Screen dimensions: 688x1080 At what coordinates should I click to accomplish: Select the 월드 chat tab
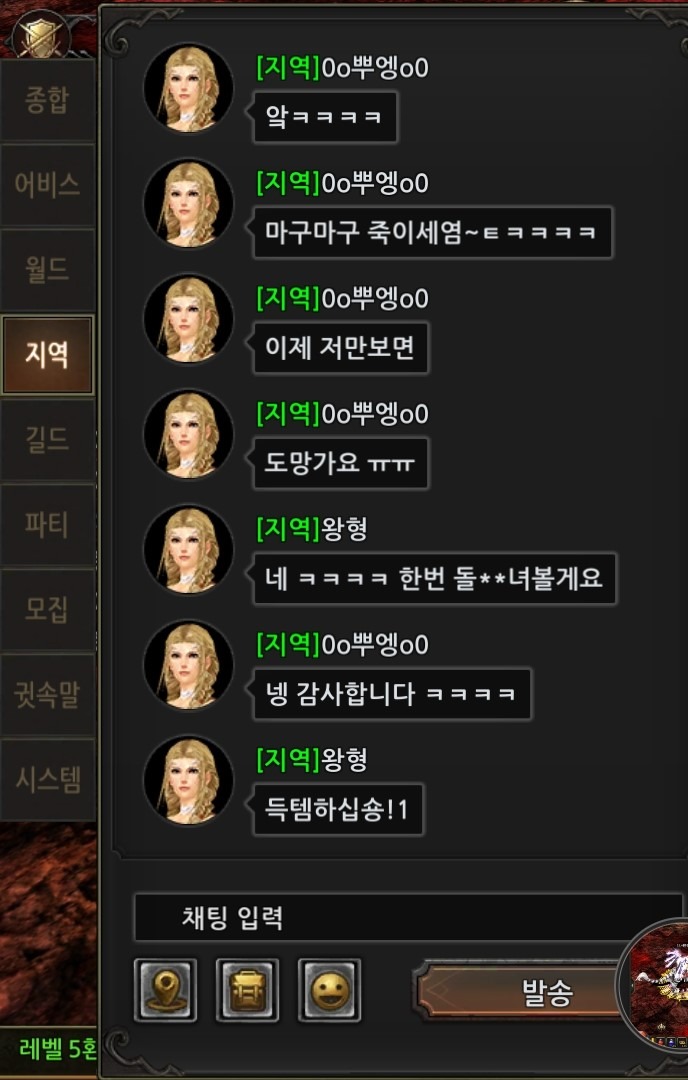point(48,269)
